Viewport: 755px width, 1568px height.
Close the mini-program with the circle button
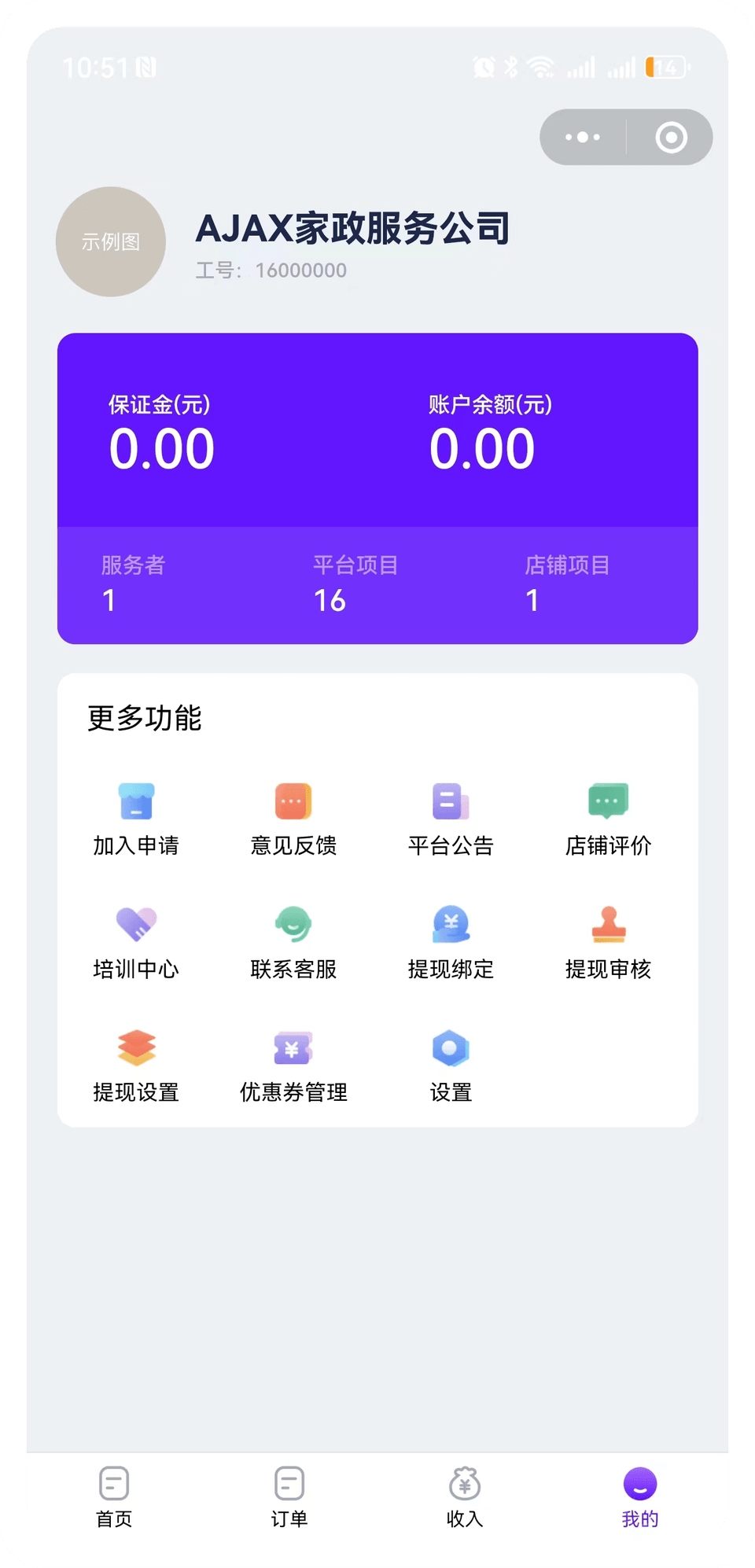click(671, 137)
